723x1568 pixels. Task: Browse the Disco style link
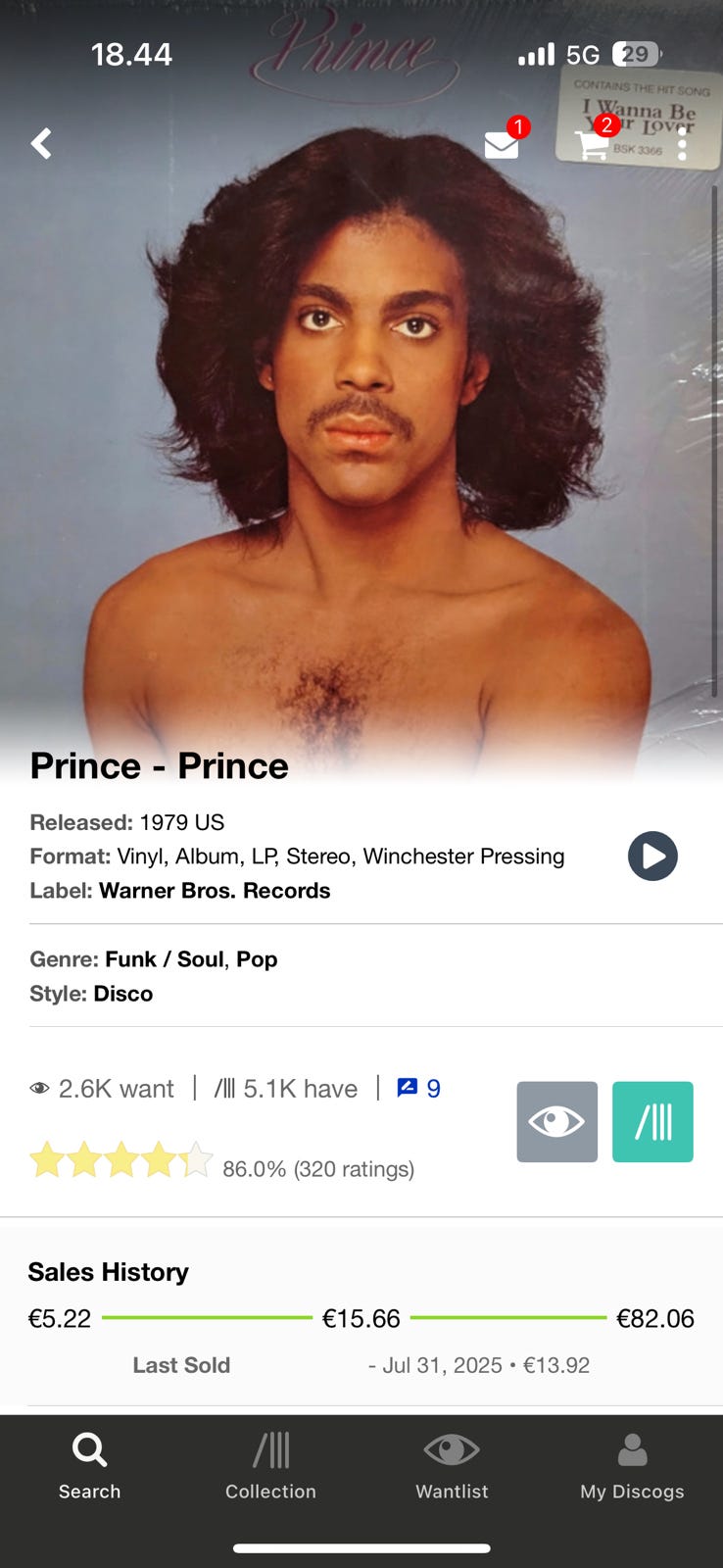click(x=122, y=994)
